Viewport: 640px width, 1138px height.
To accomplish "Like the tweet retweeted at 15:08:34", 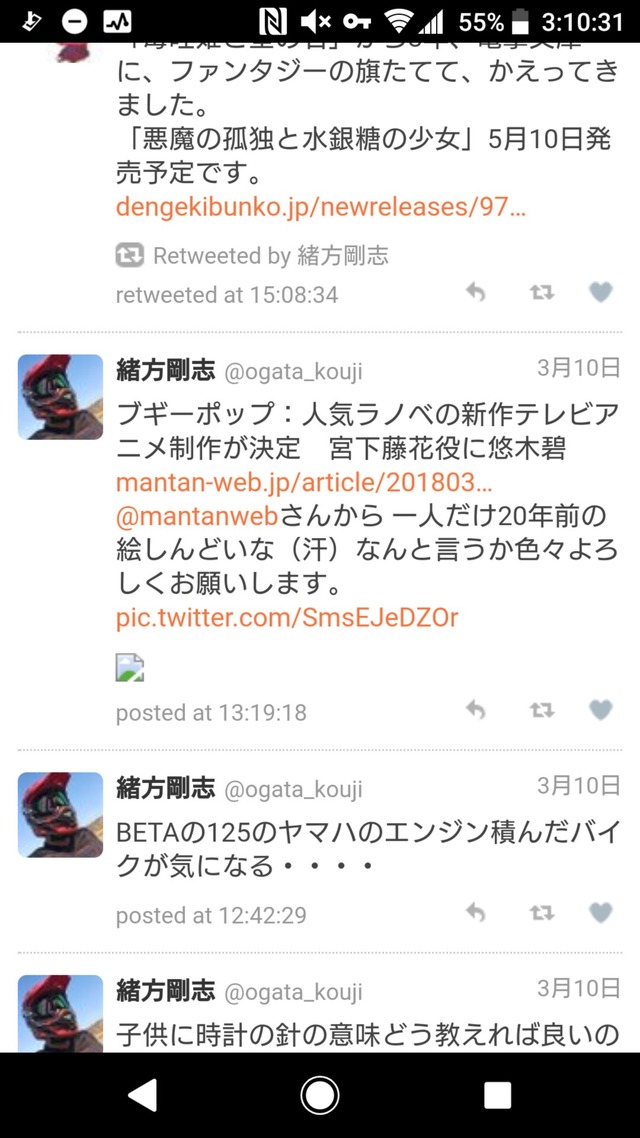I will pyautogui.click(x=601, y=292).
